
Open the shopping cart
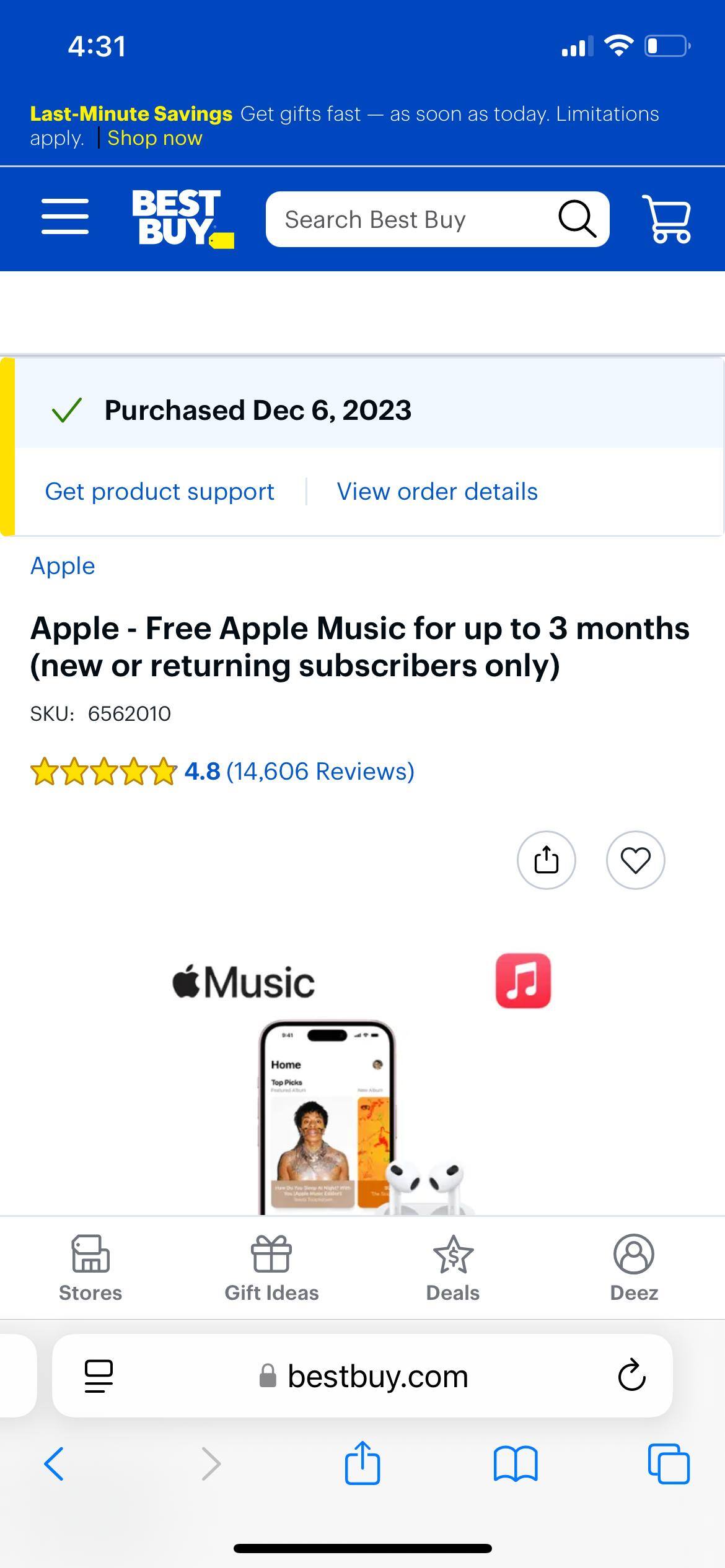click(666, 218)
